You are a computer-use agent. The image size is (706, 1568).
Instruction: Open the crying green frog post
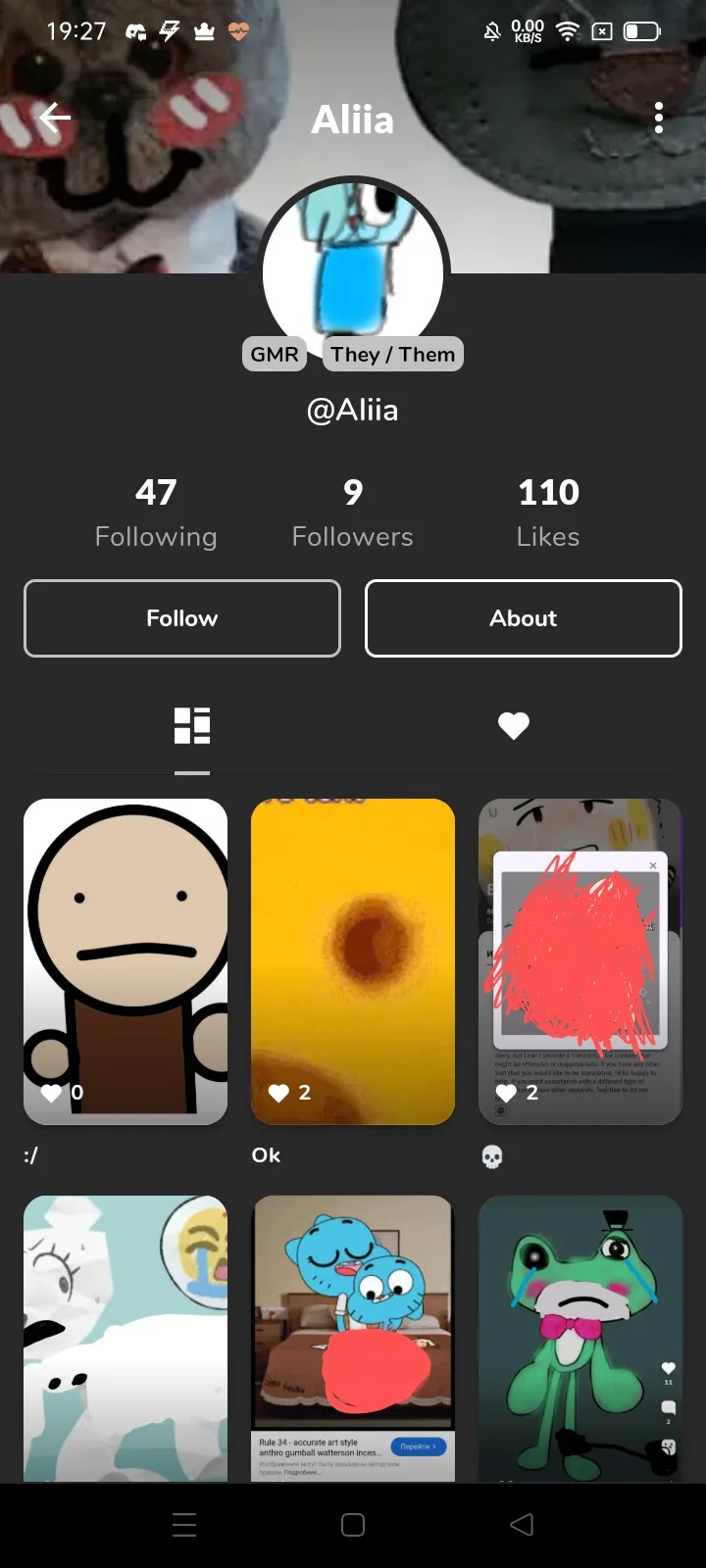pos(580,1338)
